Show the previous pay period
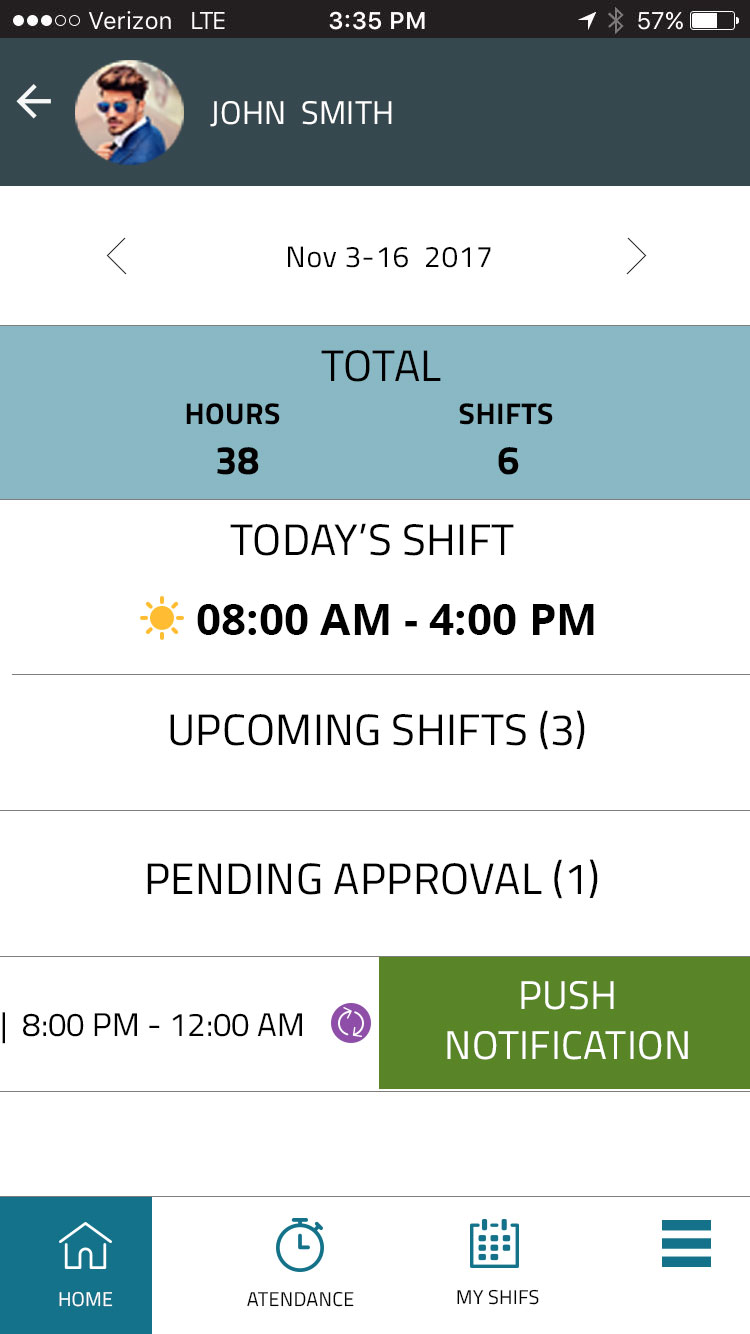The image size is (750, 1334). [x=117, y=257]
